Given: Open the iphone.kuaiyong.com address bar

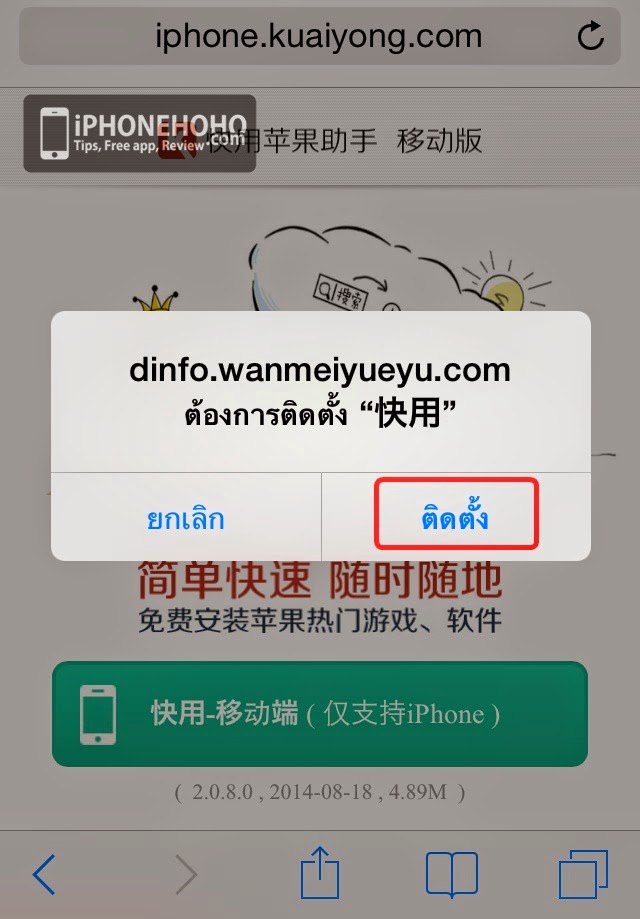Looking at the screenshot, I should point(318,38).
